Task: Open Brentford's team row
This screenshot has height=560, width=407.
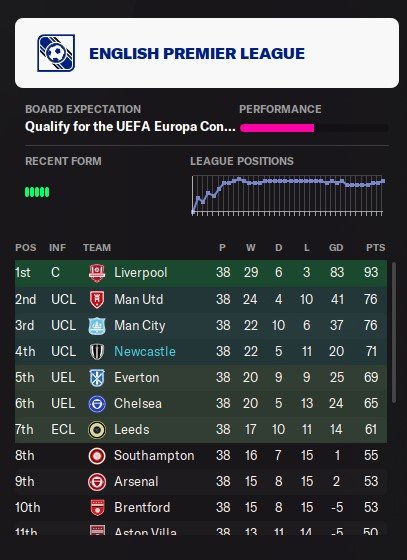Action: [x=201, y=508]
